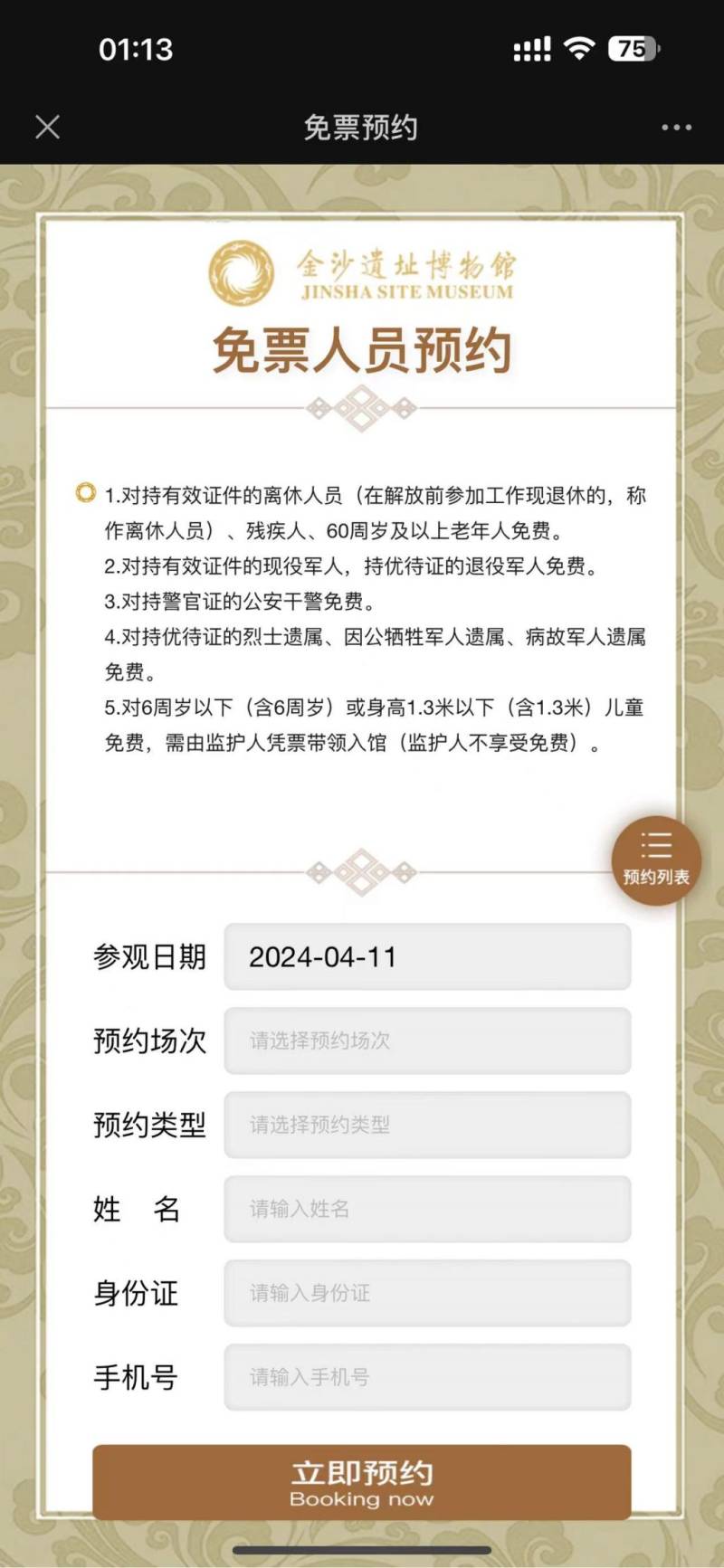Change the 参观日期 date field
This screenshot has width=724, height=1568.
pyautogui.click(x=427, y=957)
